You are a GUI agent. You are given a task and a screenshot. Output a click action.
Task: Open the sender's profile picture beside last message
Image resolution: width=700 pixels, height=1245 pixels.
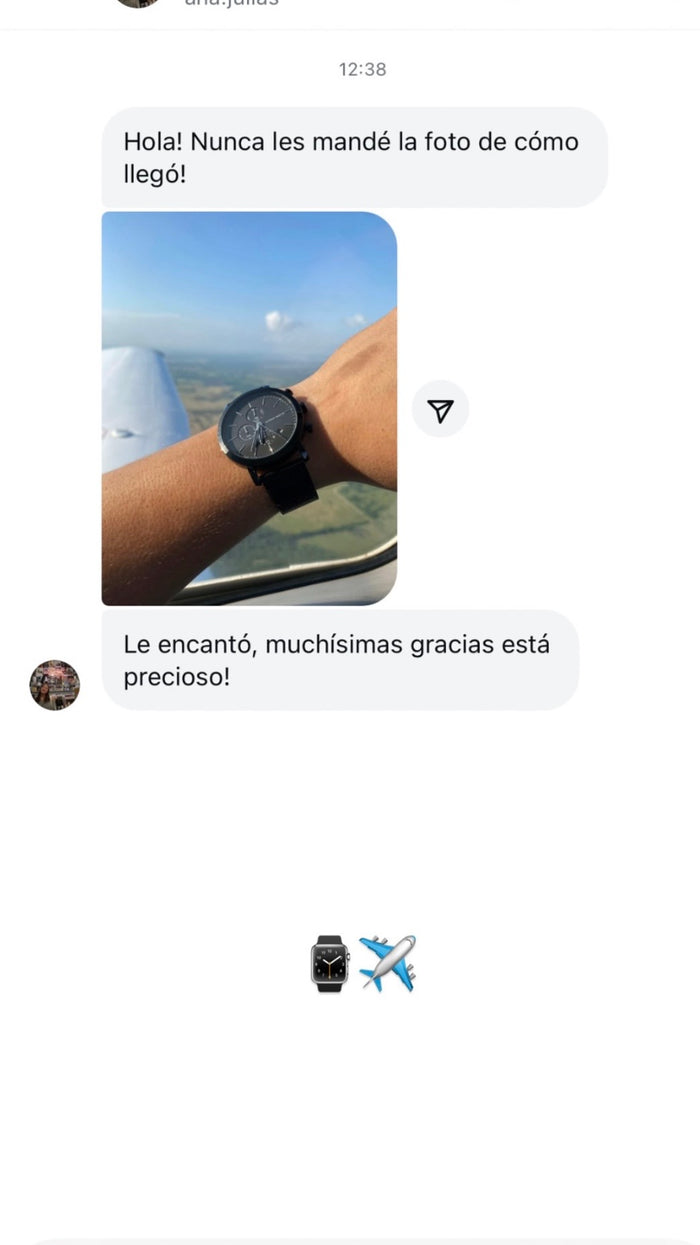click(54, 685)
